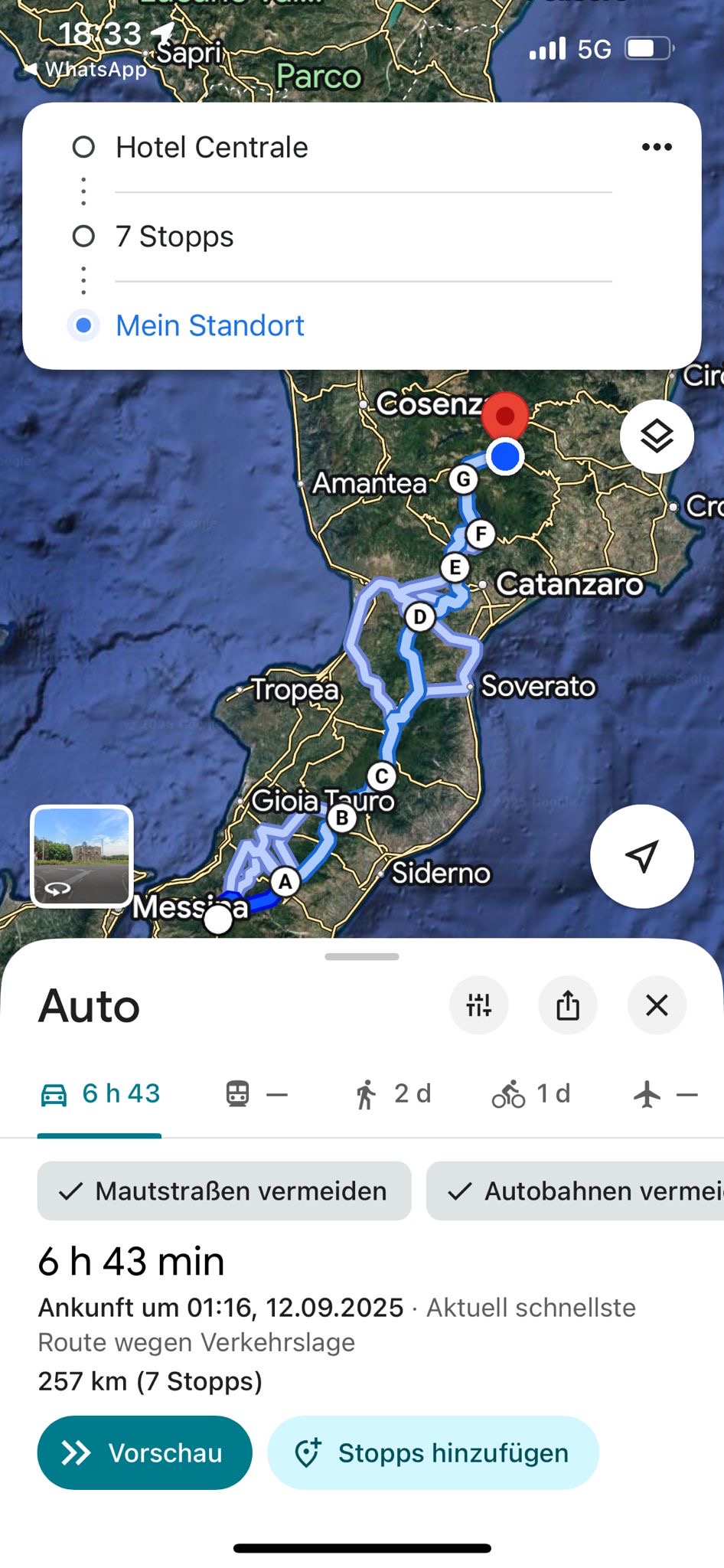Image resolution: width=724 pixels, height=1568 pixels.
Task: Switch to the public transit tab
Action: click(x=256, y=1094)
